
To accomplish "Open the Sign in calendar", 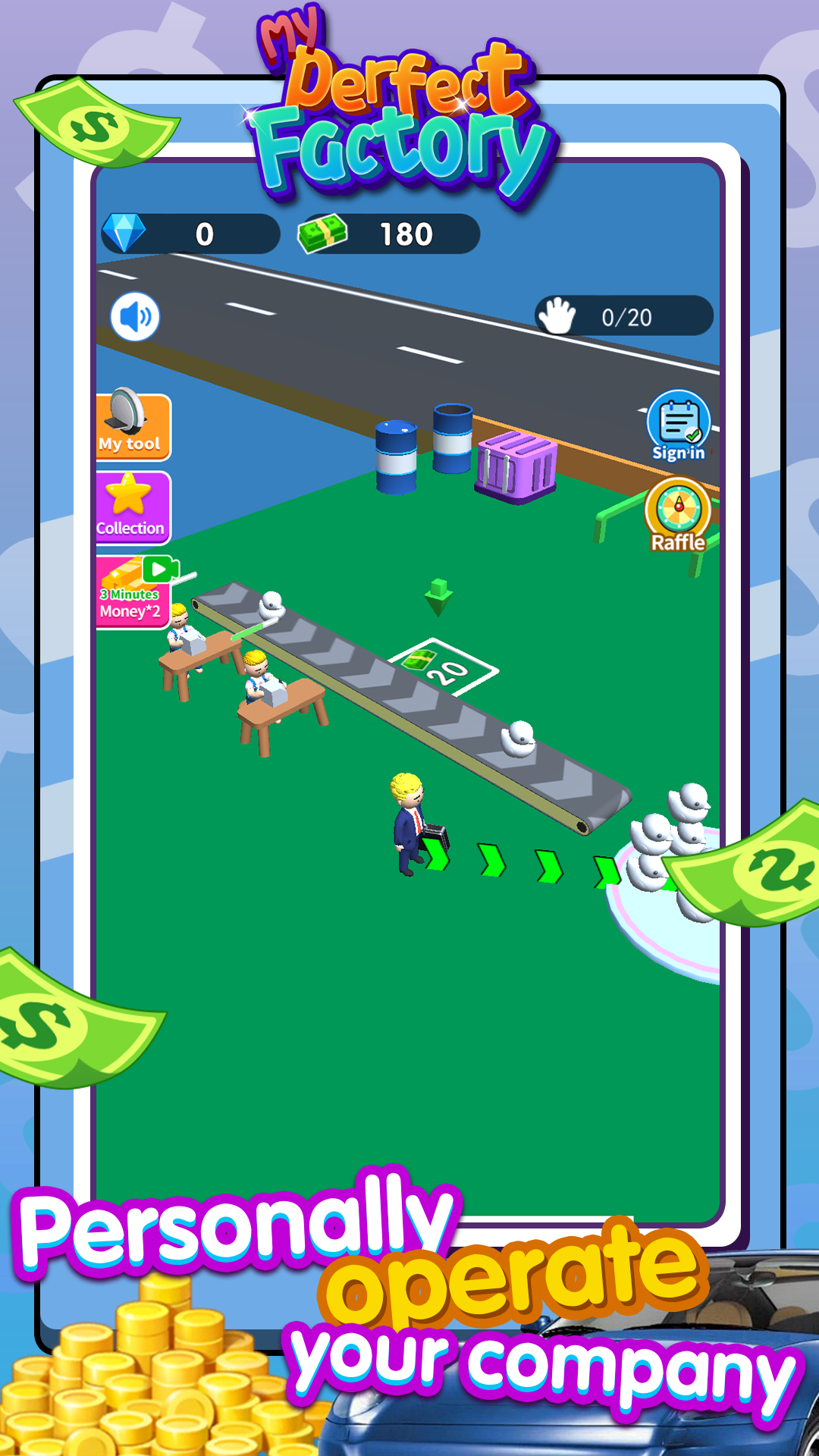I will [x=677, y=425].
